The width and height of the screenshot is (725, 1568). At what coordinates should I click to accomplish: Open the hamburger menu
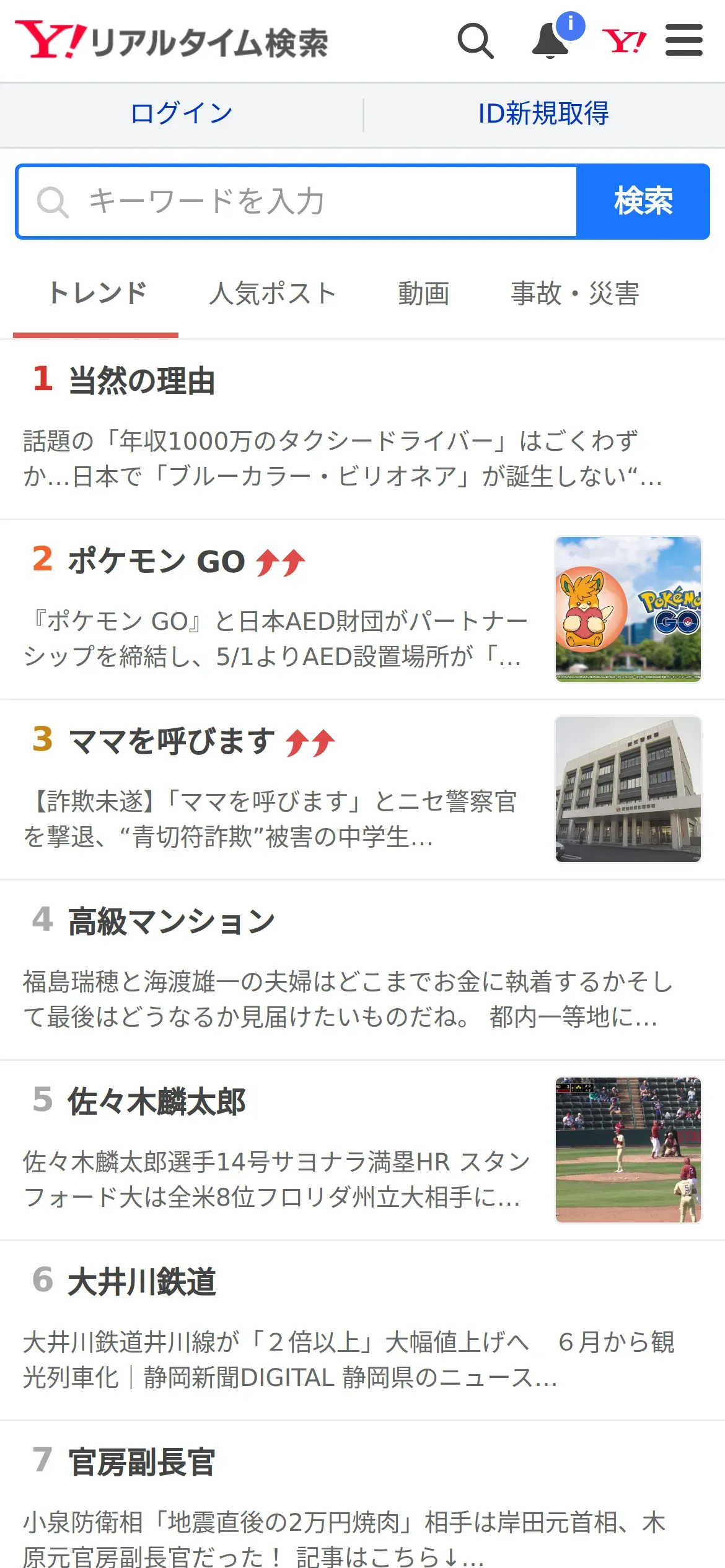point(683,40)
